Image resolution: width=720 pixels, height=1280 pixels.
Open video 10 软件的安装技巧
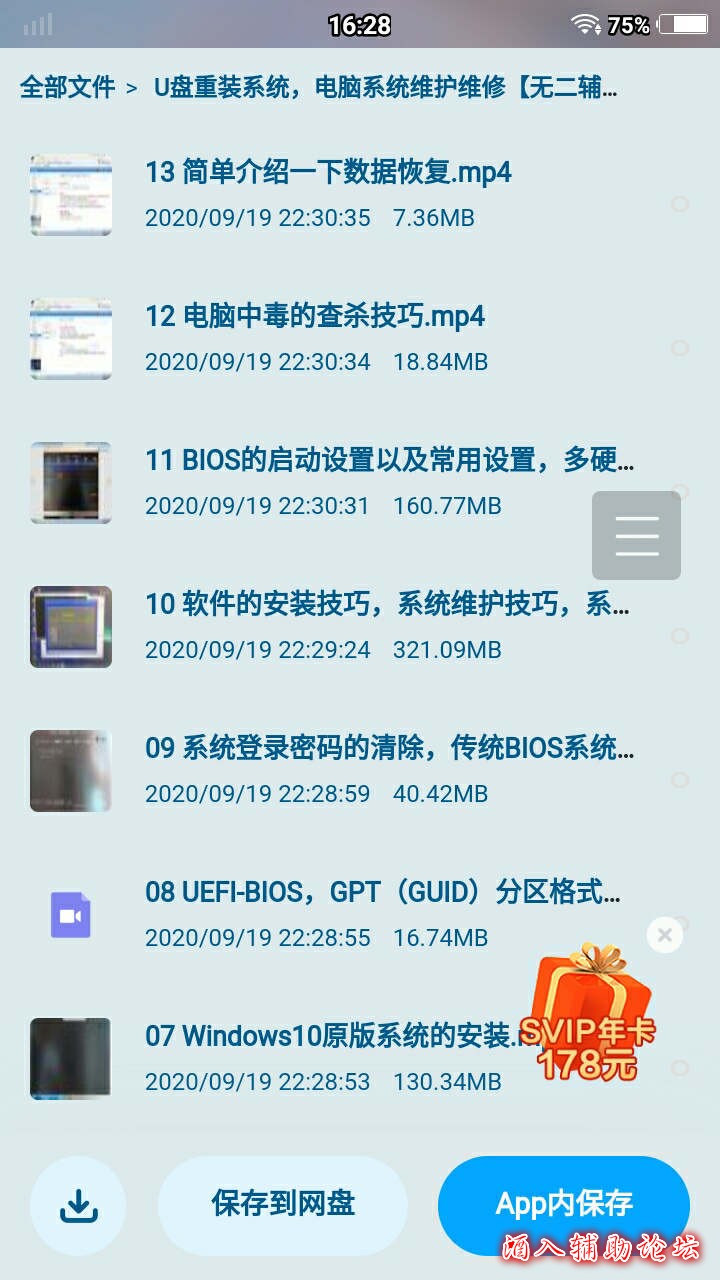click(x=387, y=605)
